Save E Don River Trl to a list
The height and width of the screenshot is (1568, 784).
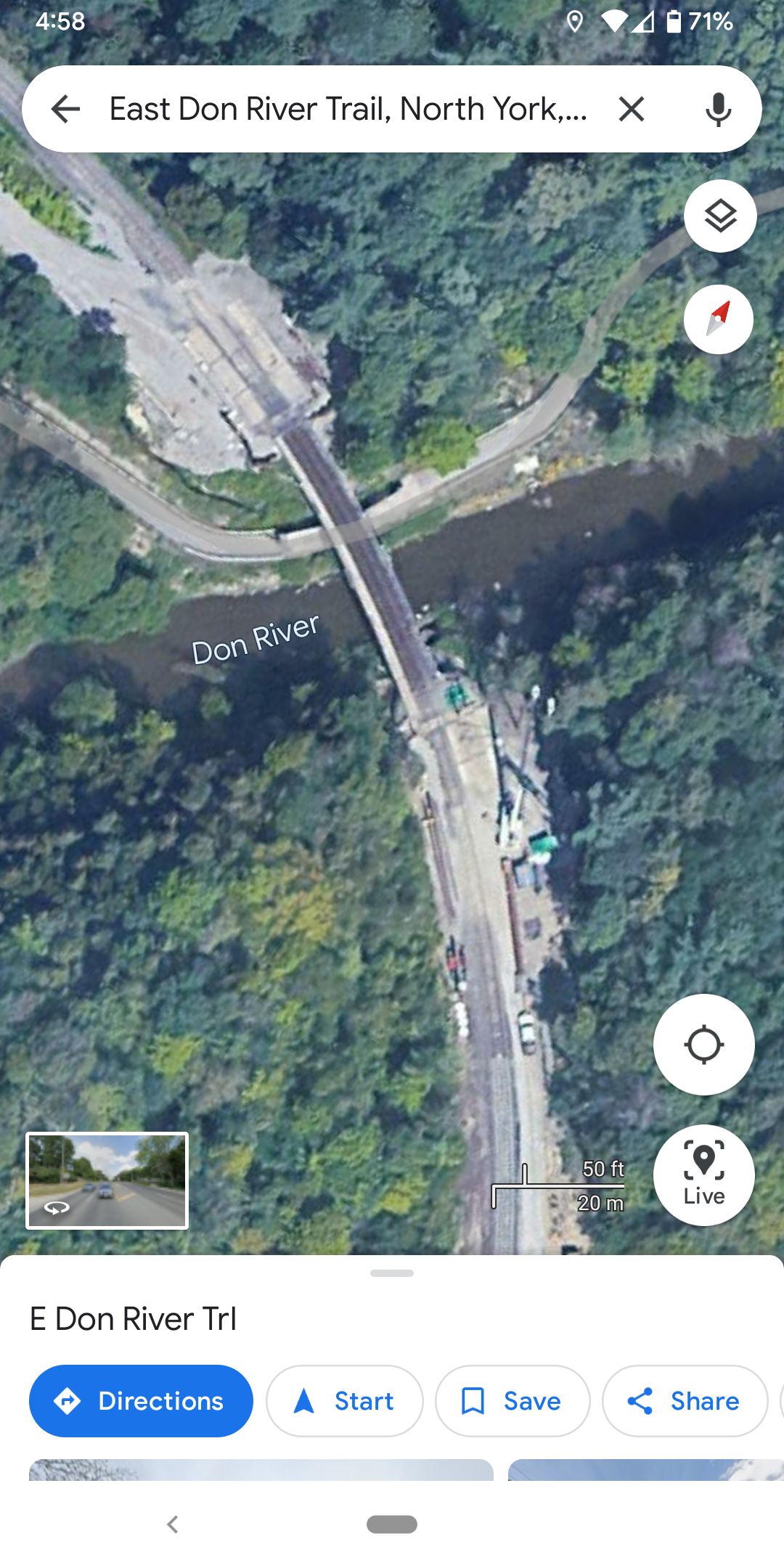(513, 1400)
